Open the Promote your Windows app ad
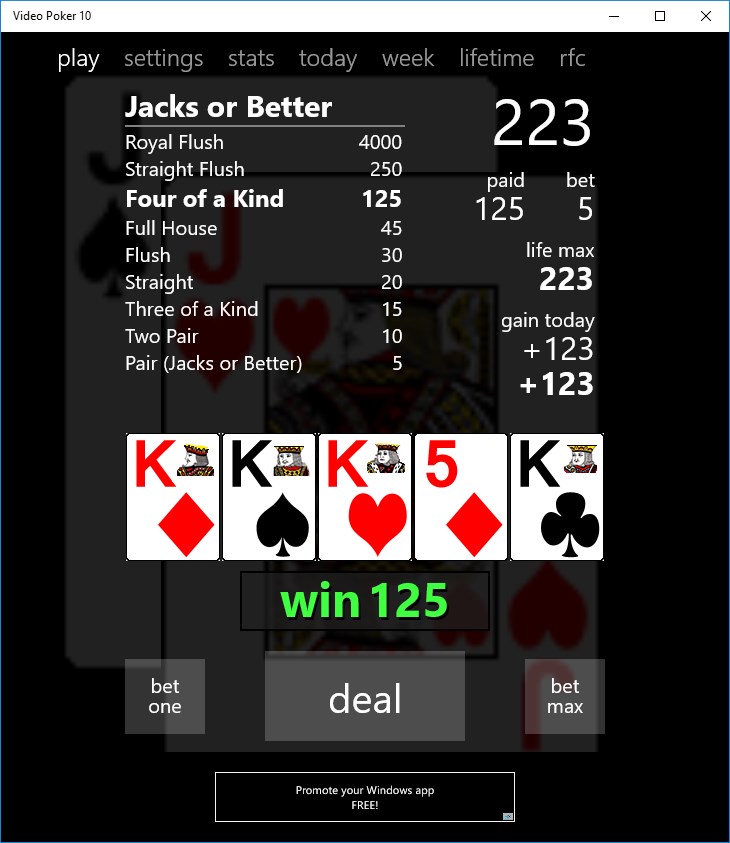The image size is (730, 843). point(365,797)
